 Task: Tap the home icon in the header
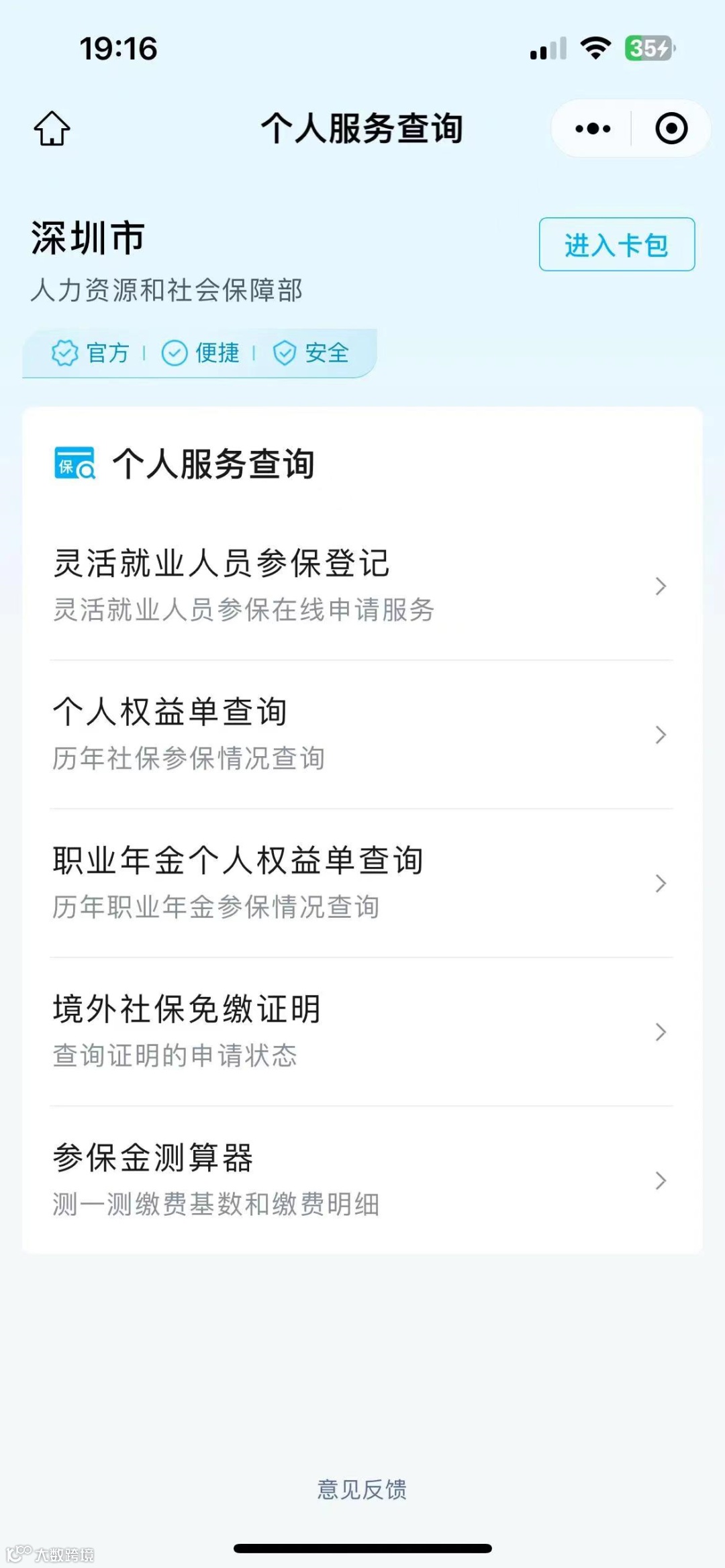[52, 128]
